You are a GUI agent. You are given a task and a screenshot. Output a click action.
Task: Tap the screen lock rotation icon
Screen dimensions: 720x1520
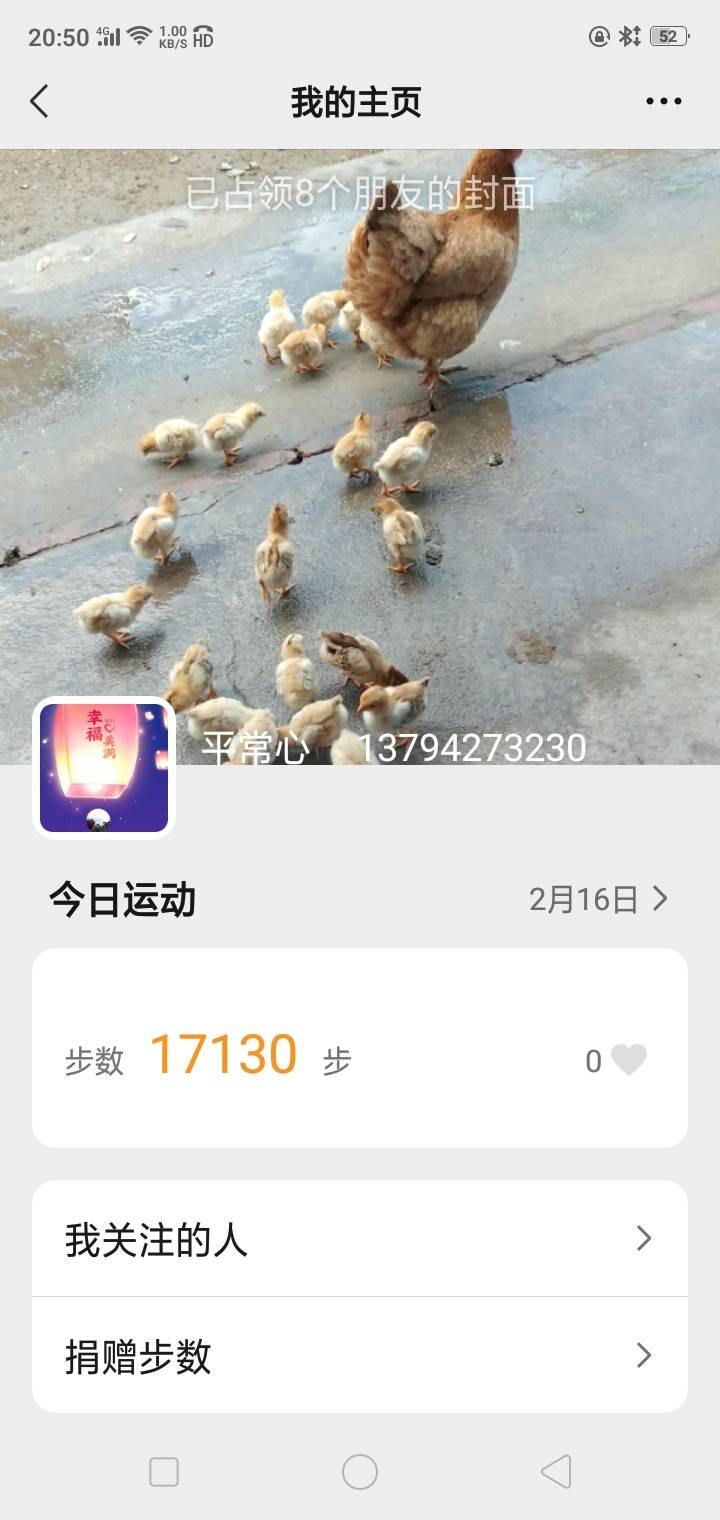tap(597, 35)
